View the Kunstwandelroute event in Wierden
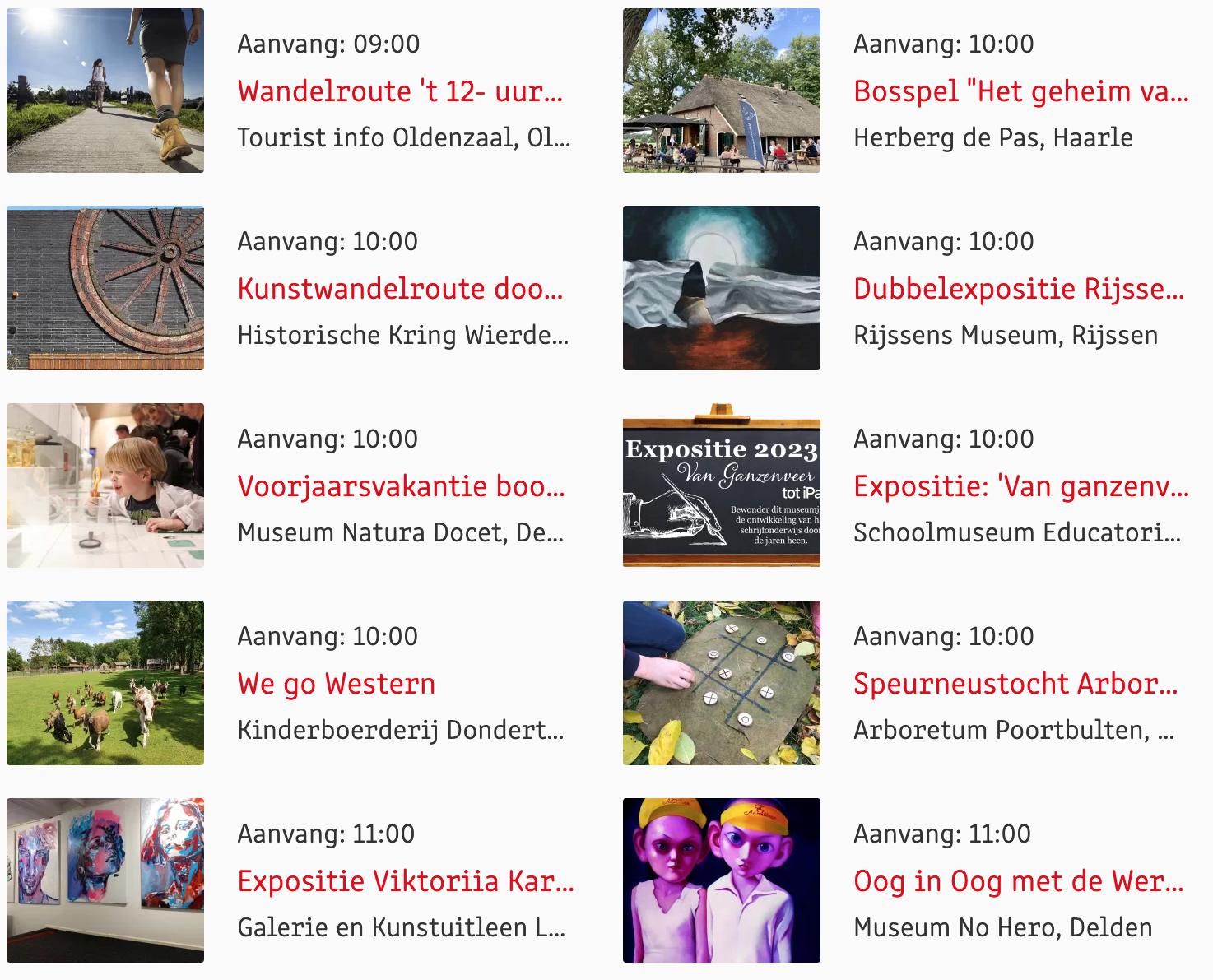 [x=400, y=289]
